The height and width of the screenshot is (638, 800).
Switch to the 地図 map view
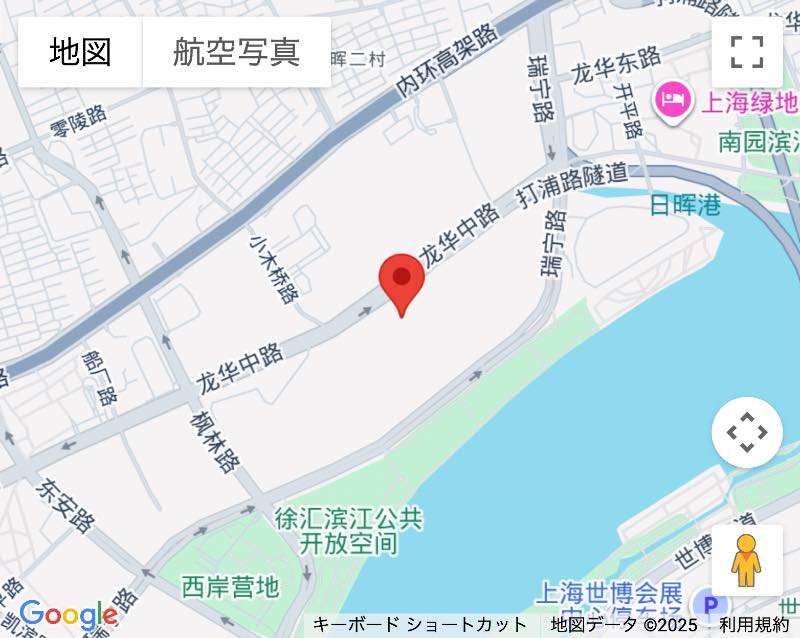[80, 52]
